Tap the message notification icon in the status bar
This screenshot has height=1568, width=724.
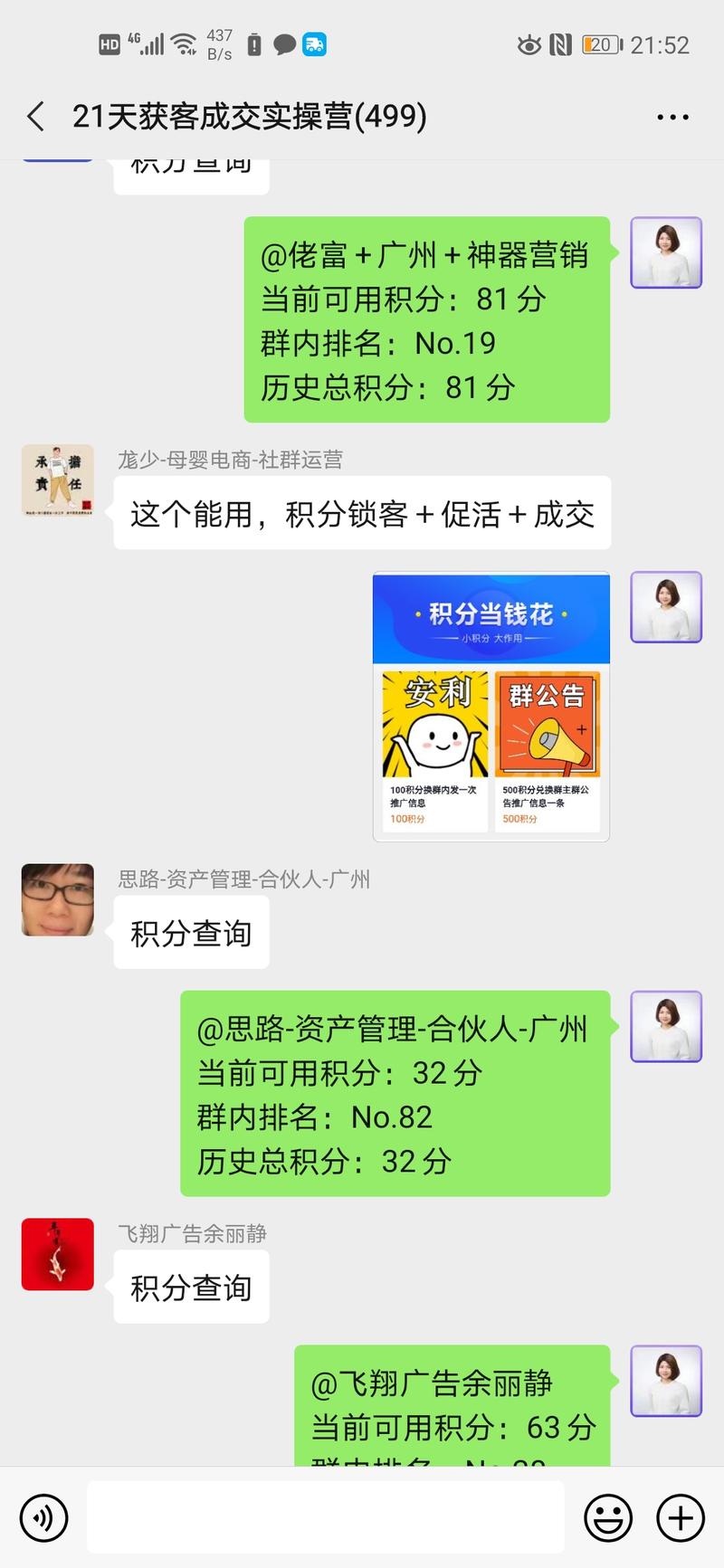[x=283, y=43]
